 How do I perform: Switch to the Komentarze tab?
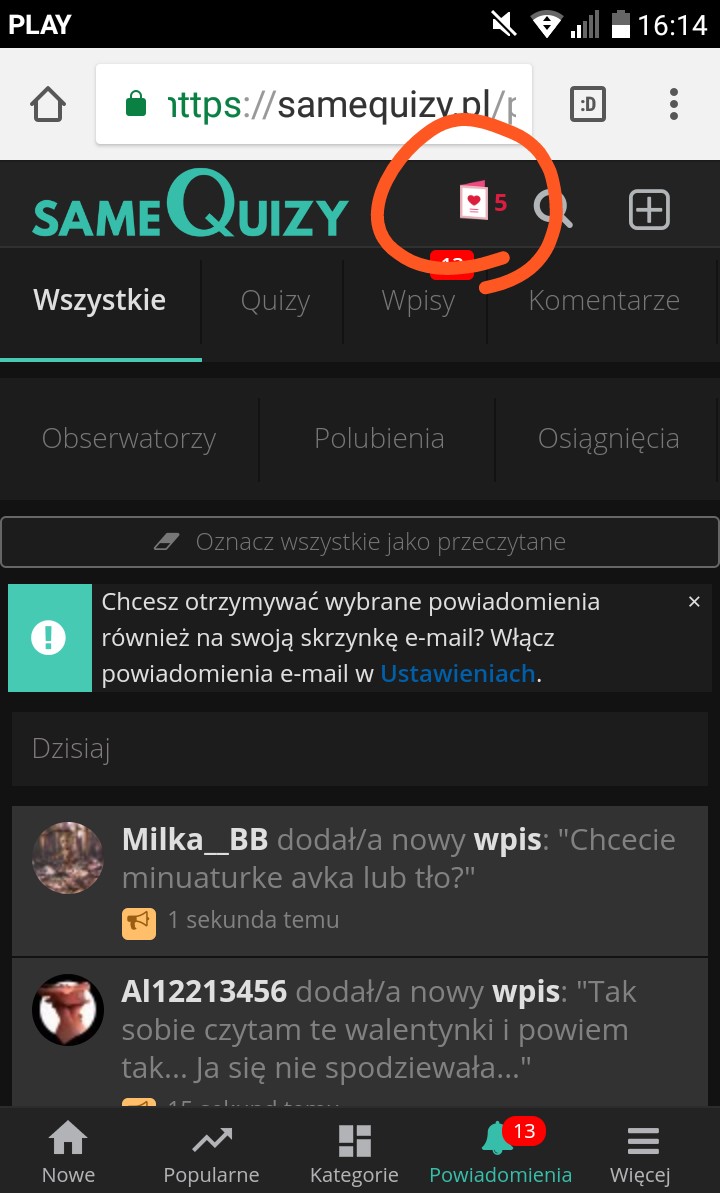click(604, 301)
